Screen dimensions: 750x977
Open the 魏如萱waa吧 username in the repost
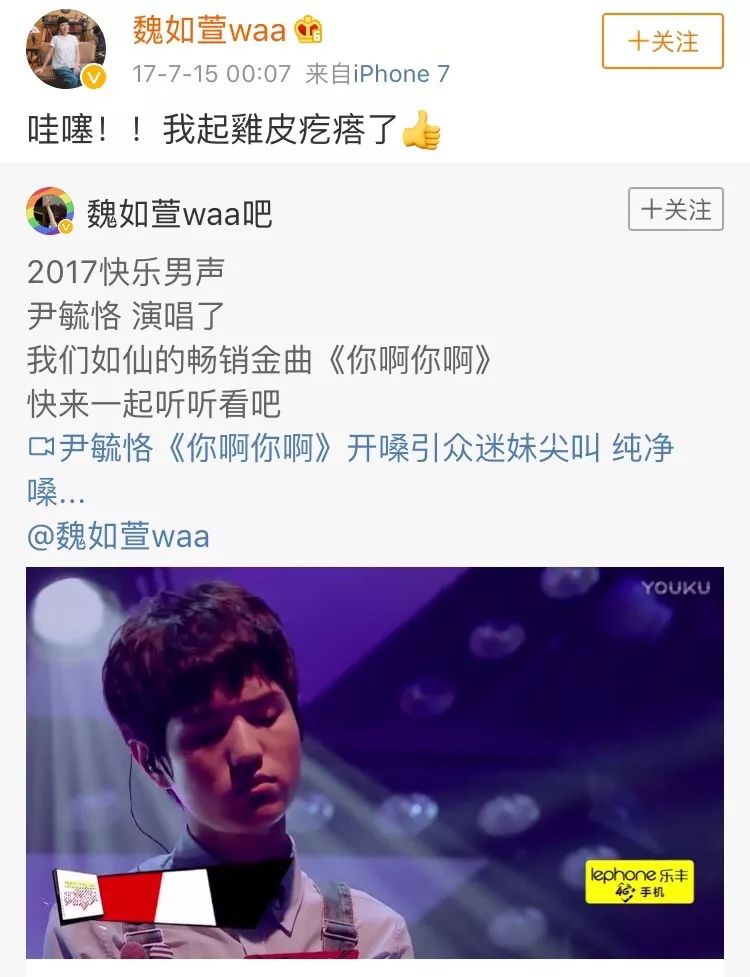180,213
